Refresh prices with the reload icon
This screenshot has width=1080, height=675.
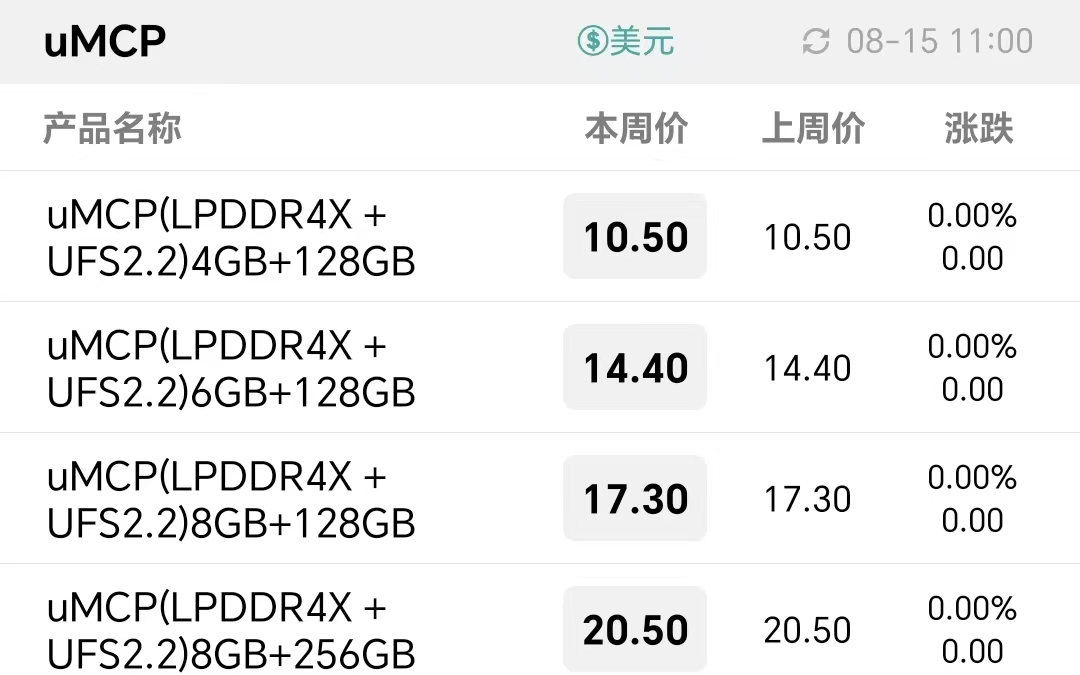(x=816, y=41)
